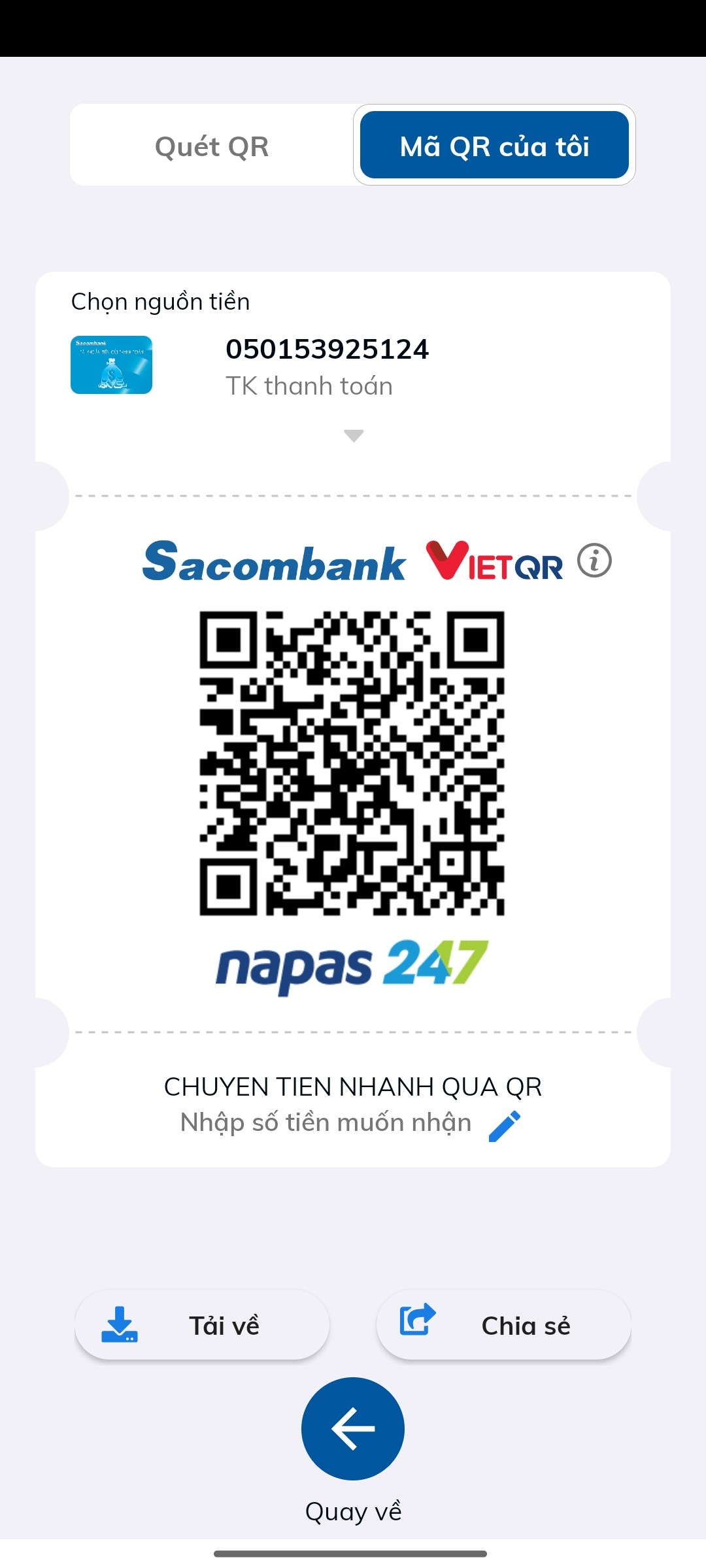Download the QR code with Tải về

(x=202, y=1325)
